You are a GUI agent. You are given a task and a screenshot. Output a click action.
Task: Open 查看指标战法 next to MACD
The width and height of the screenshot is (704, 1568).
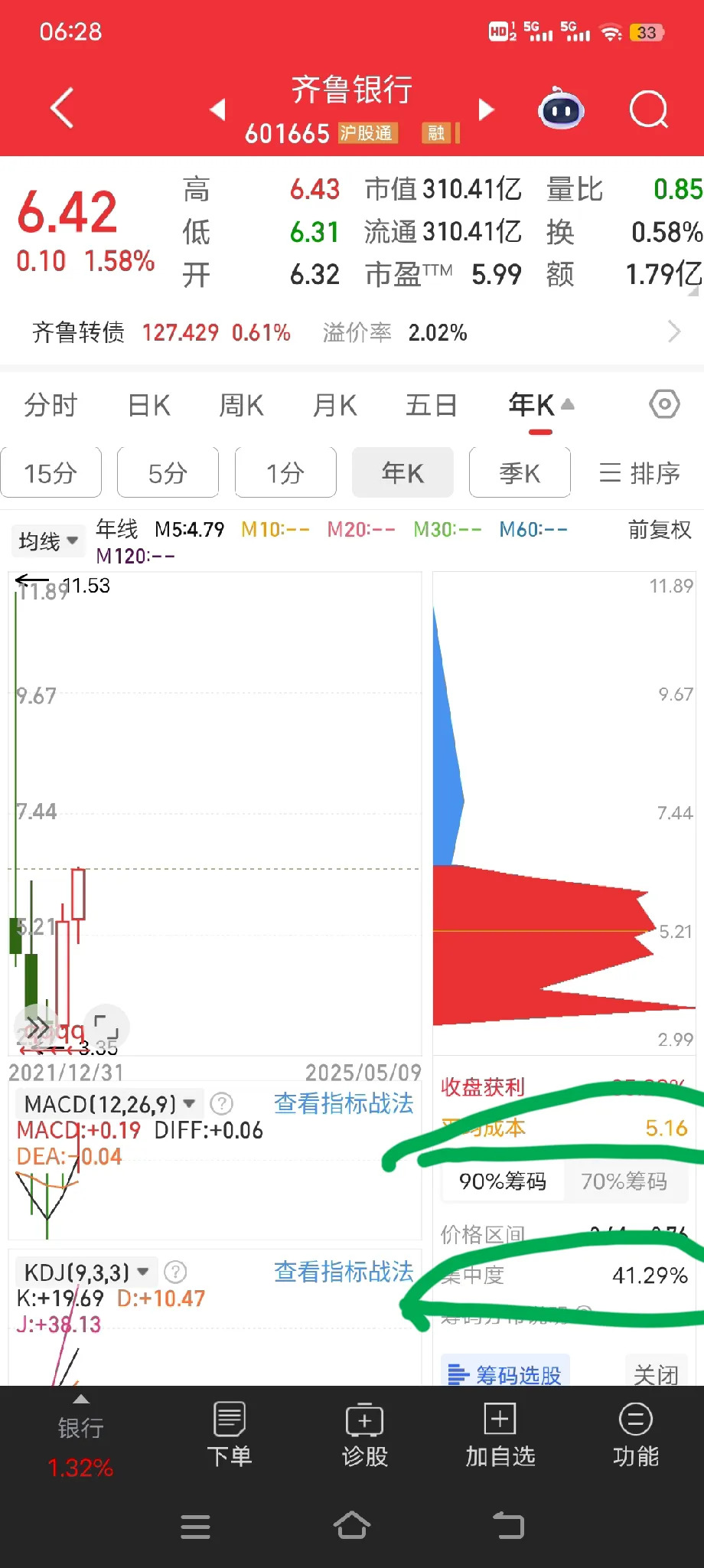click(x=344, y=1103)
